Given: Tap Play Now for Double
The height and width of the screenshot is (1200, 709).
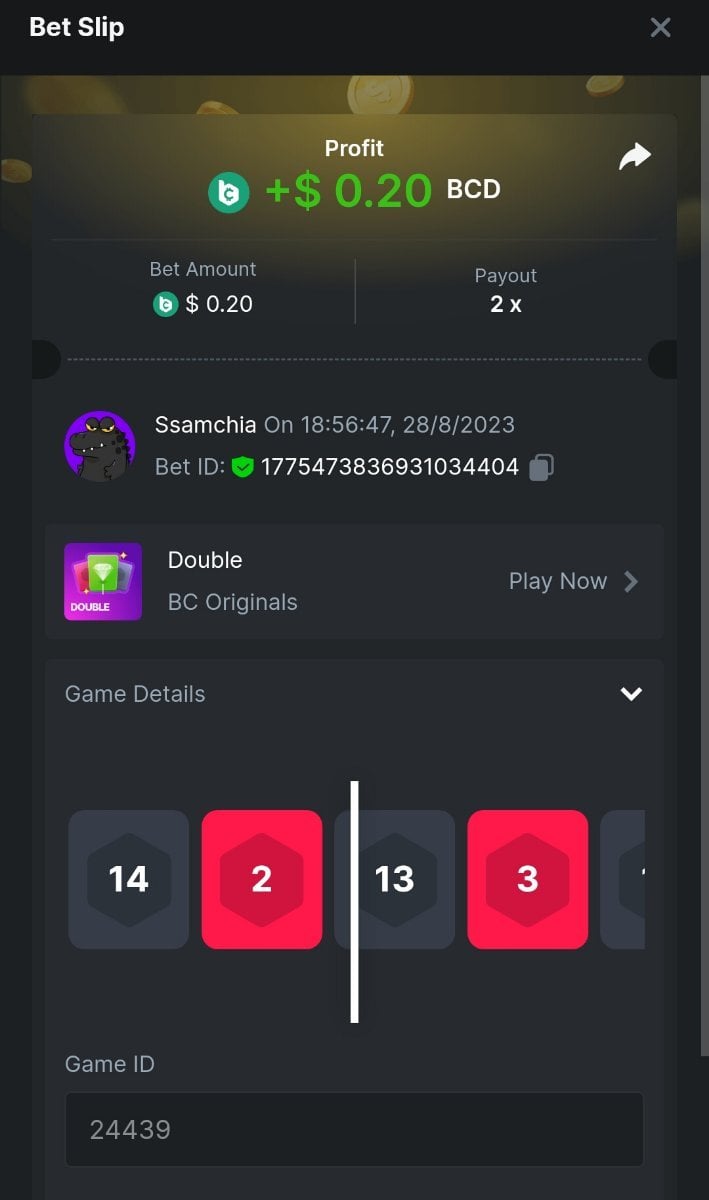Looking at the screenshot, I should coord(572,581).
